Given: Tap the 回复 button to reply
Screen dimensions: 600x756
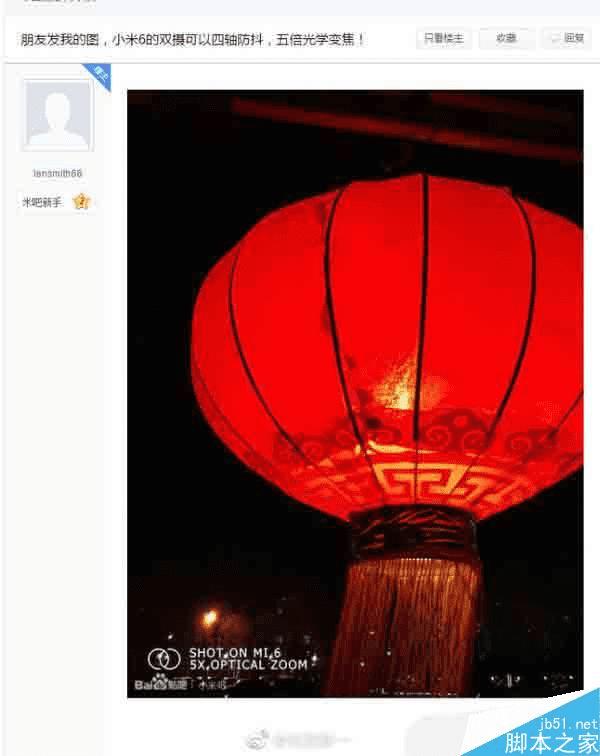Looking at the screenshot, I should pos(568,39).
